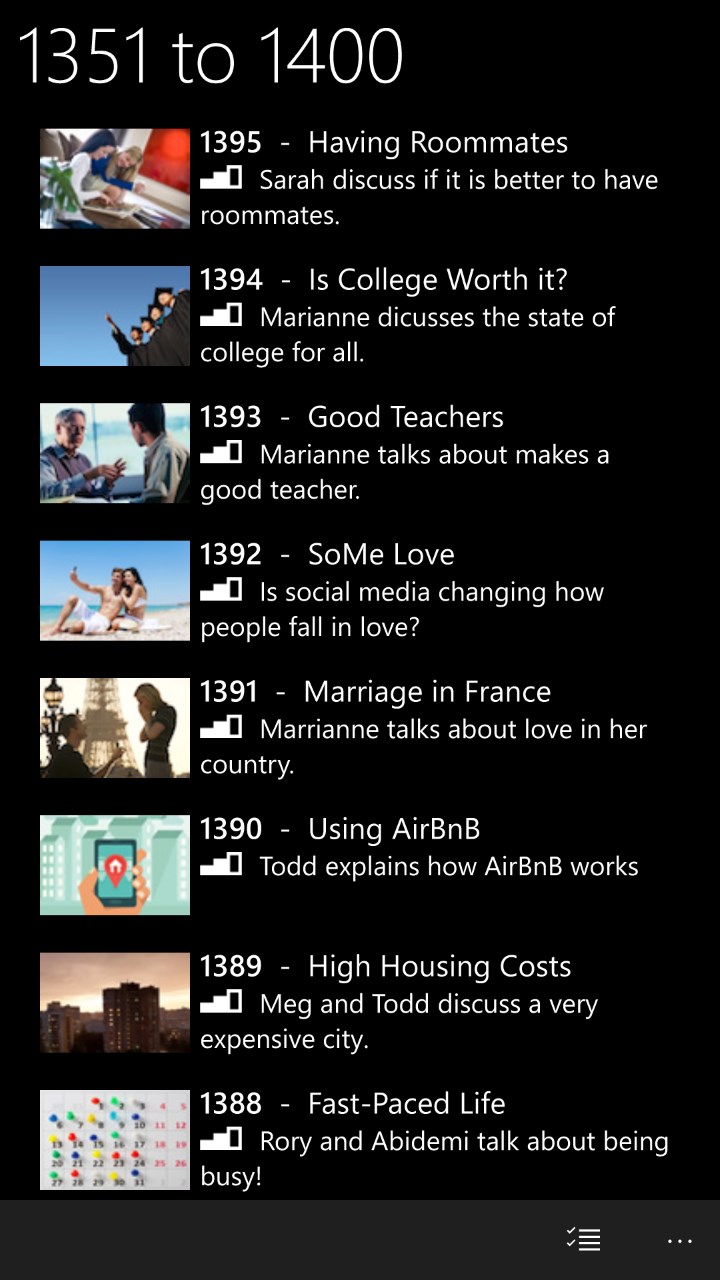Open lesson 1394 Is College Worth it?
The image size is (720, 1280).
point(383,280)
